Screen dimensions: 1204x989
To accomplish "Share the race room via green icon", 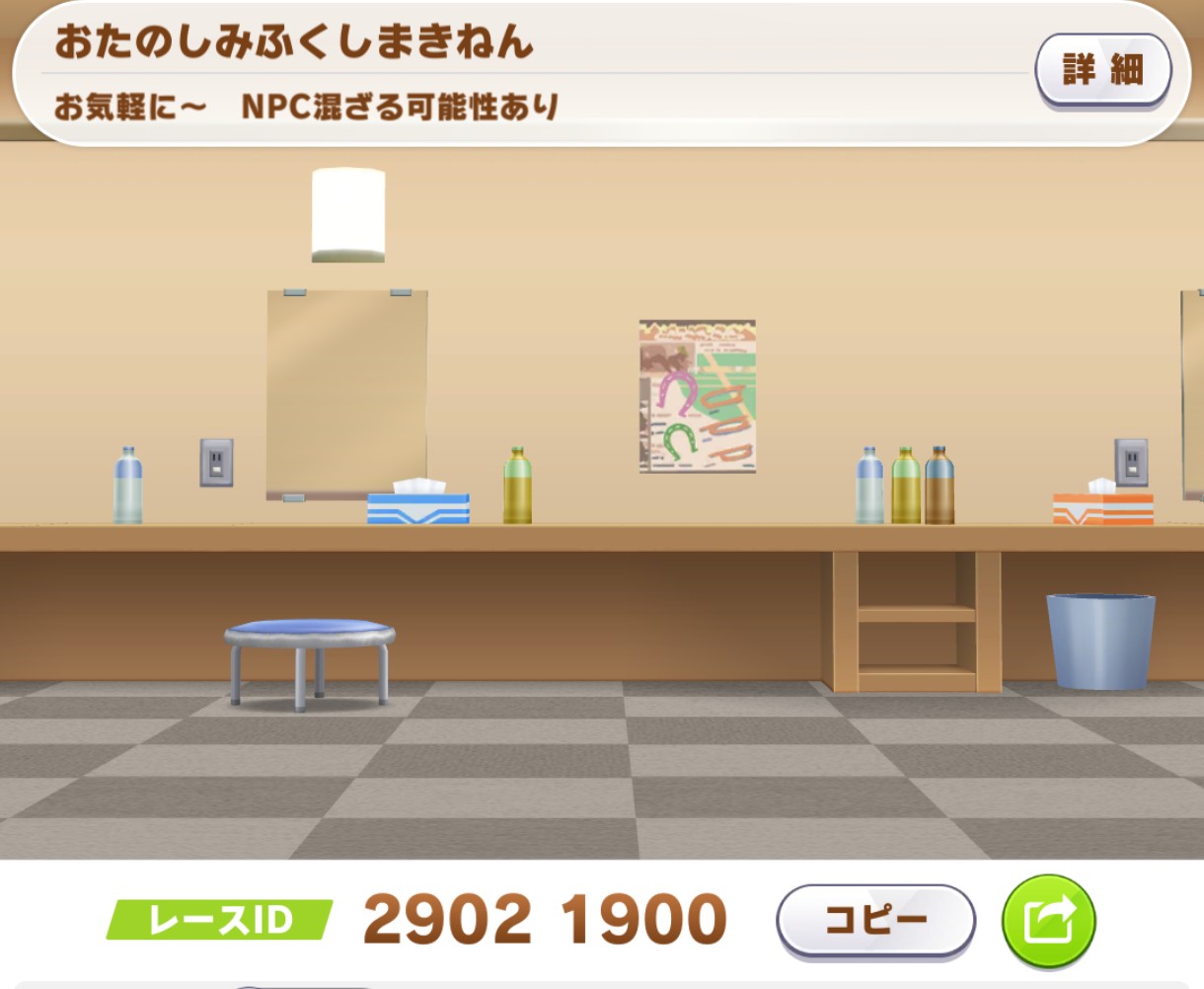I will [1048, 921].
